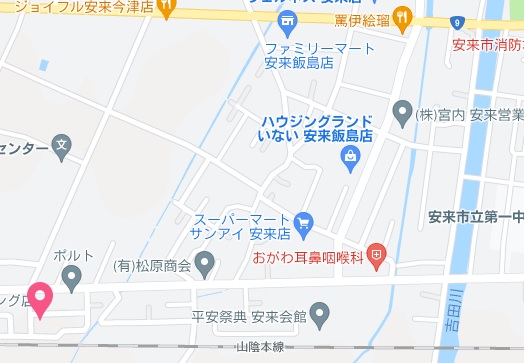This screenshot has width=524, height=363.
Task: Open the ファミリーマート 安来飯島店 map pin
Action: pos(287,23)
